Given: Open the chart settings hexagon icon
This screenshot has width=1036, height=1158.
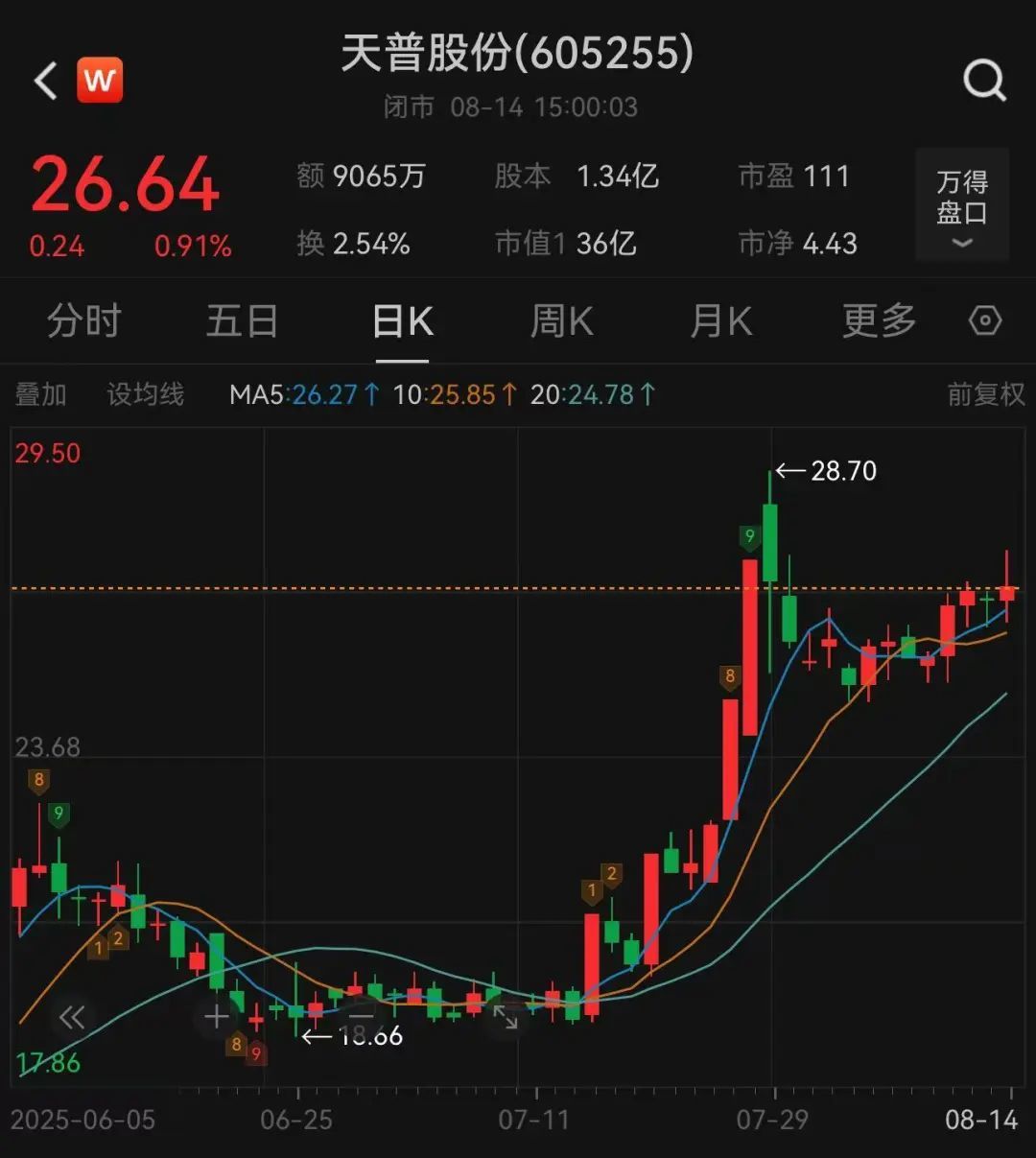Looking at the screenshot, I should click(985, 320).
